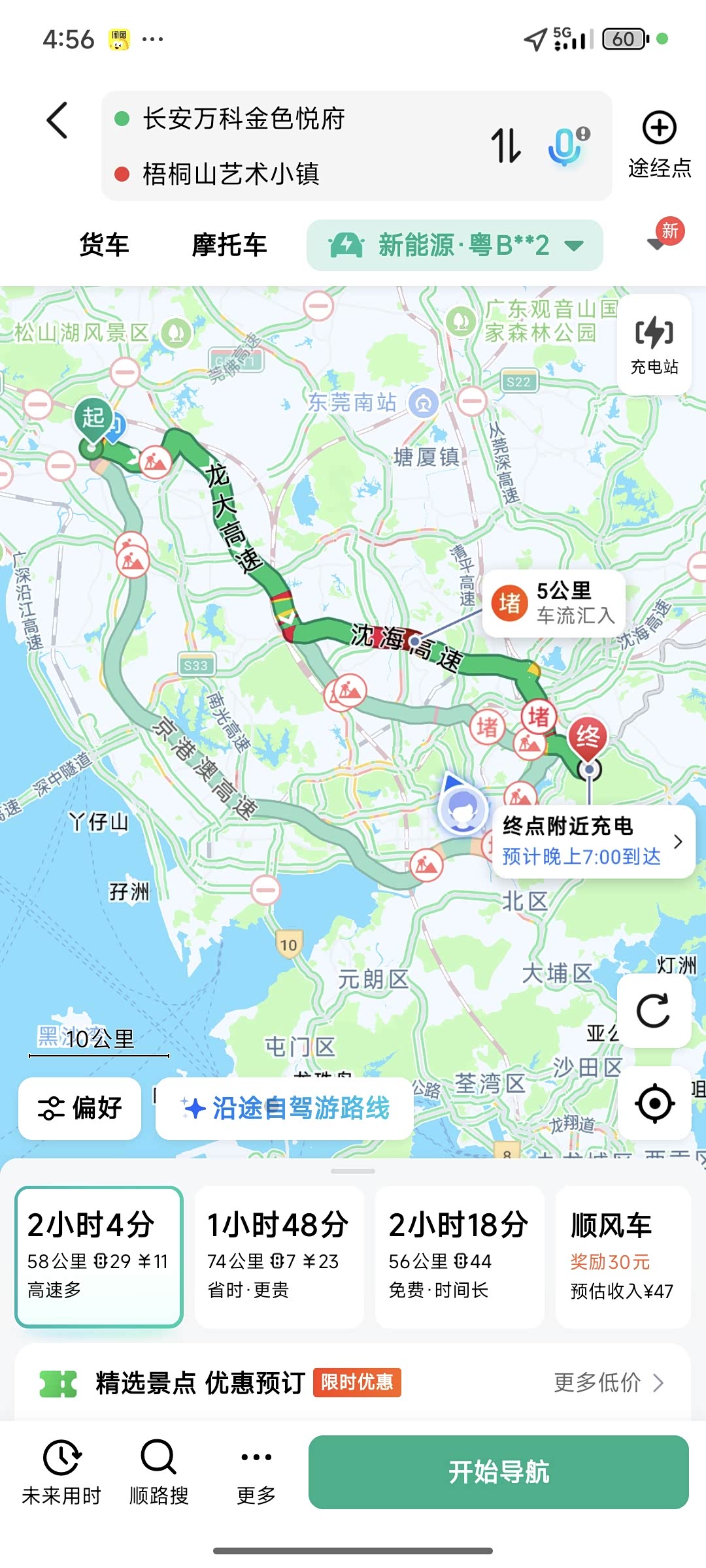Go back using the top-left arrow
706x1568 pixels.
pos(58,120)
